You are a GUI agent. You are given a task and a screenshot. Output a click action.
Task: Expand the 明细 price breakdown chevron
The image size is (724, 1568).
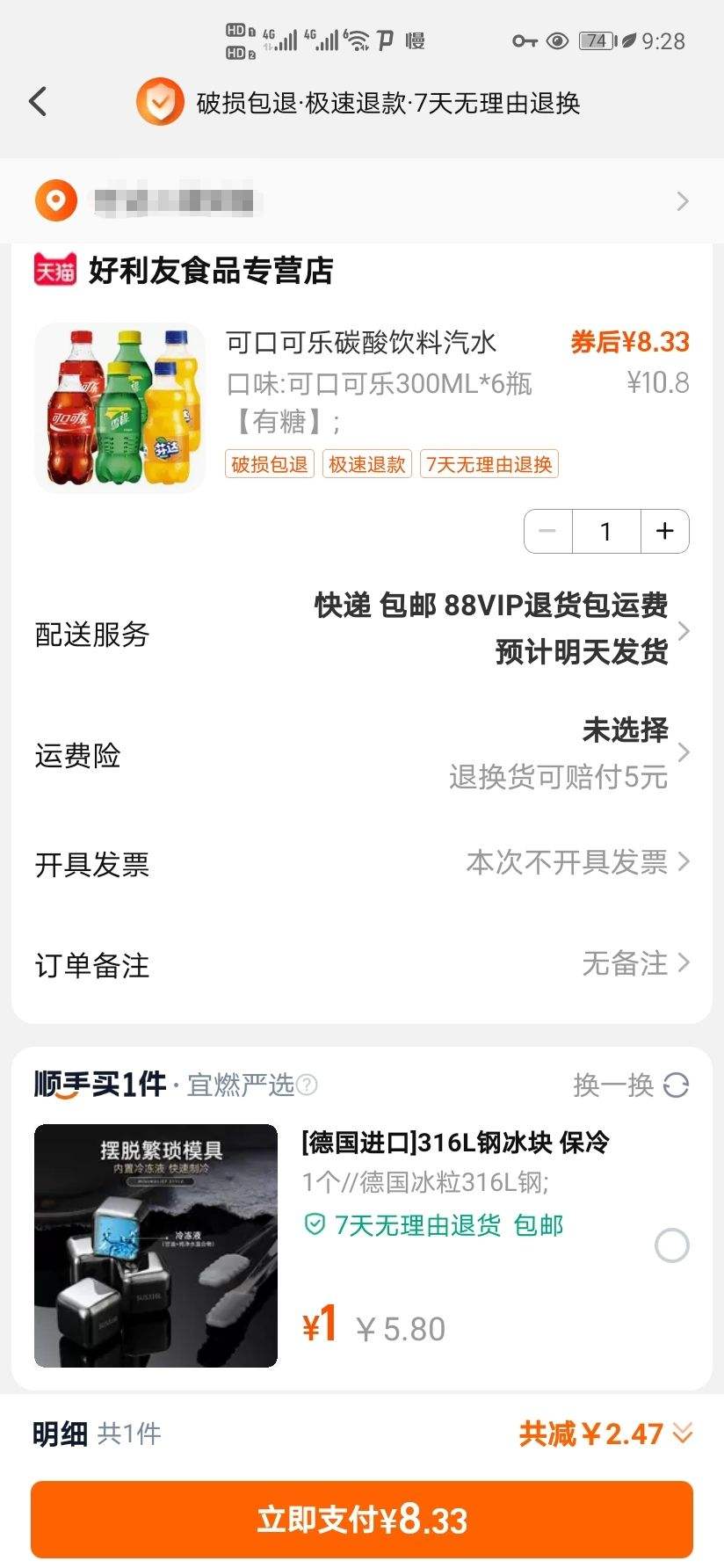point(680,1433)
